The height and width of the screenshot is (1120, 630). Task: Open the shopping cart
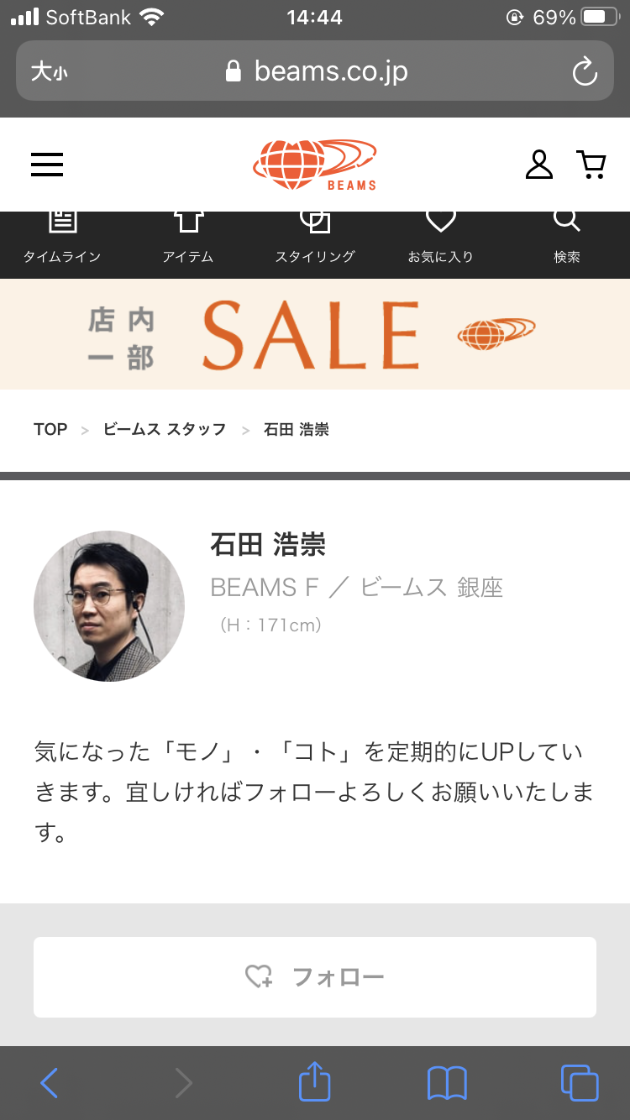pyautogui.click(x=592, y=165)
